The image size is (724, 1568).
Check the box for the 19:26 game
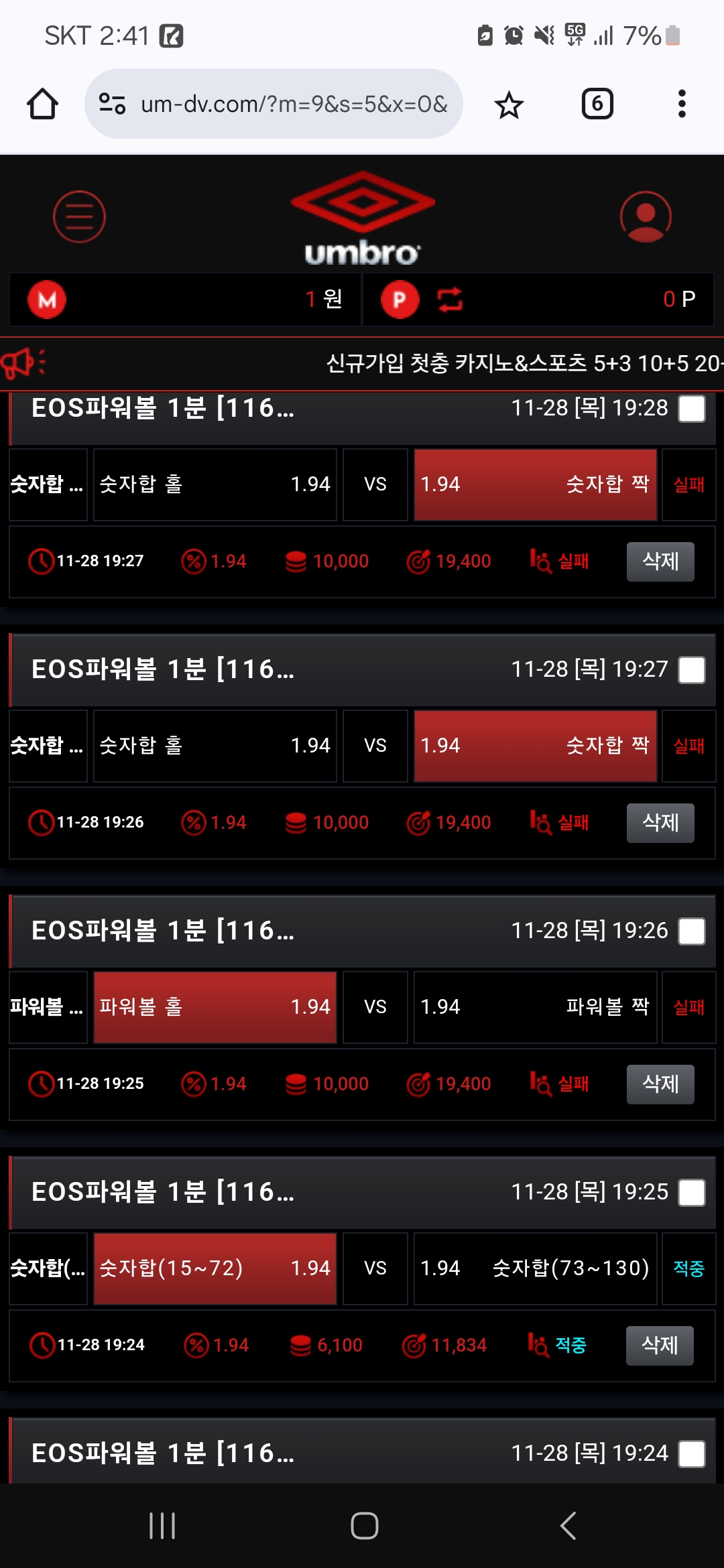click(x=692, y=931)
